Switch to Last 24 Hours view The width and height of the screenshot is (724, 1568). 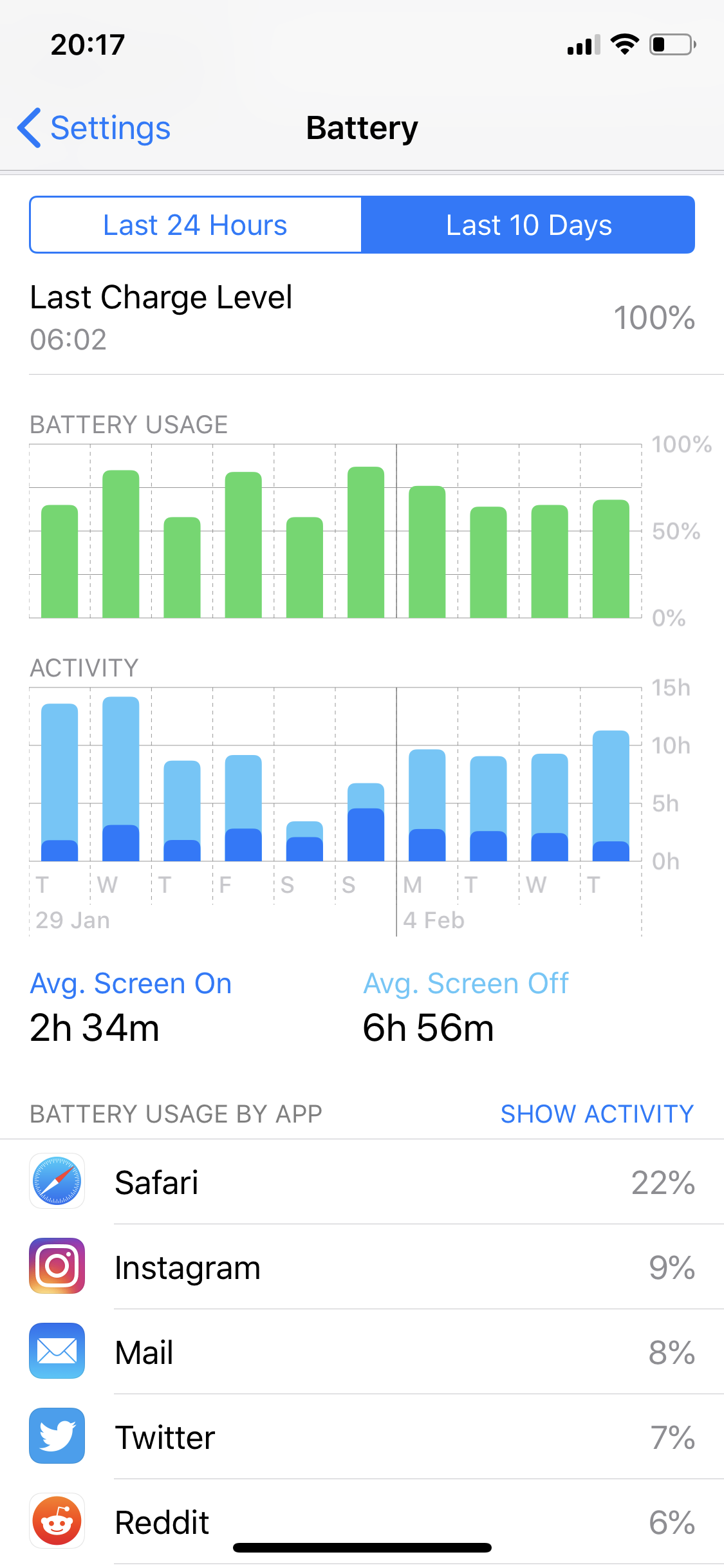point(196,225)
